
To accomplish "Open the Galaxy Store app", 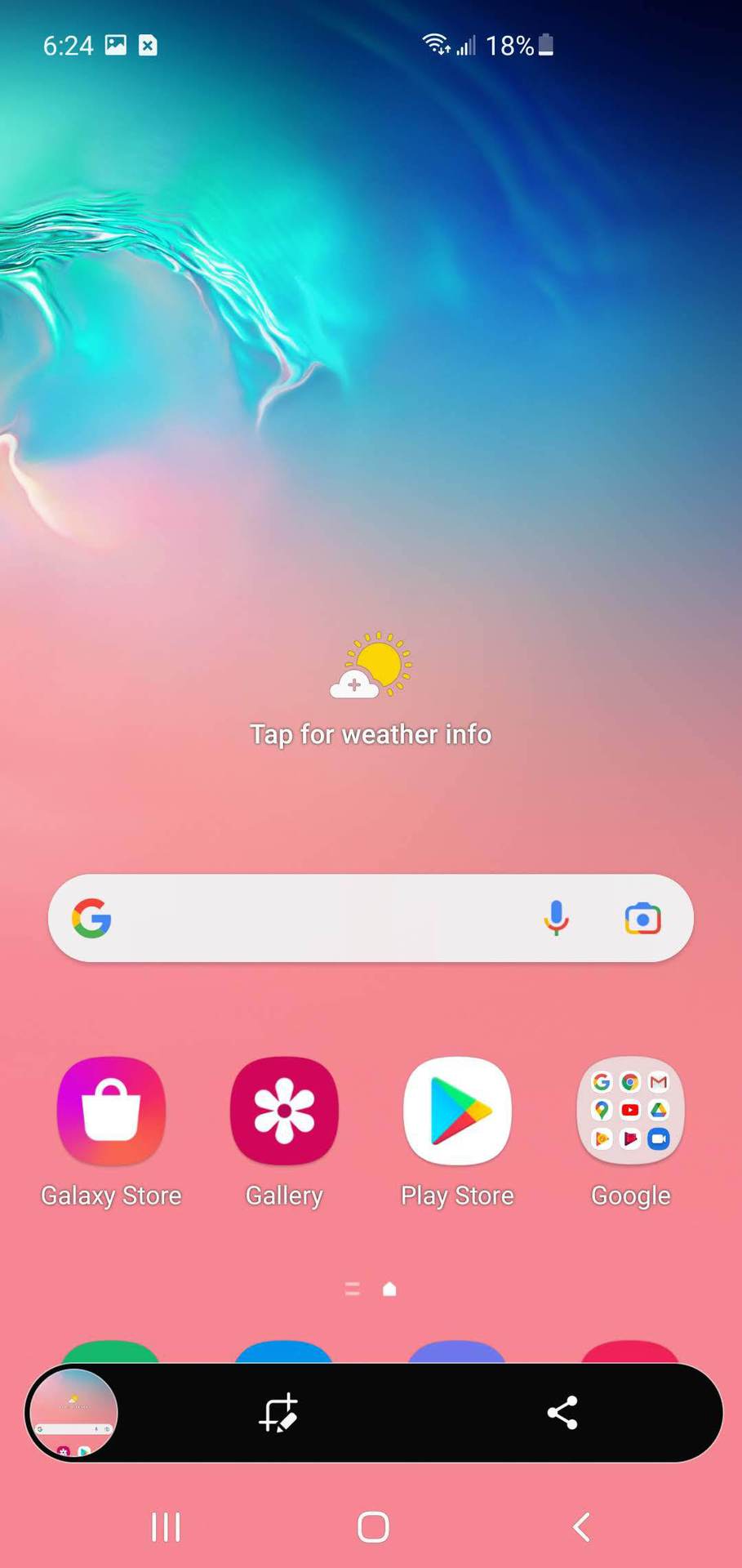I will click(111, 1132).
